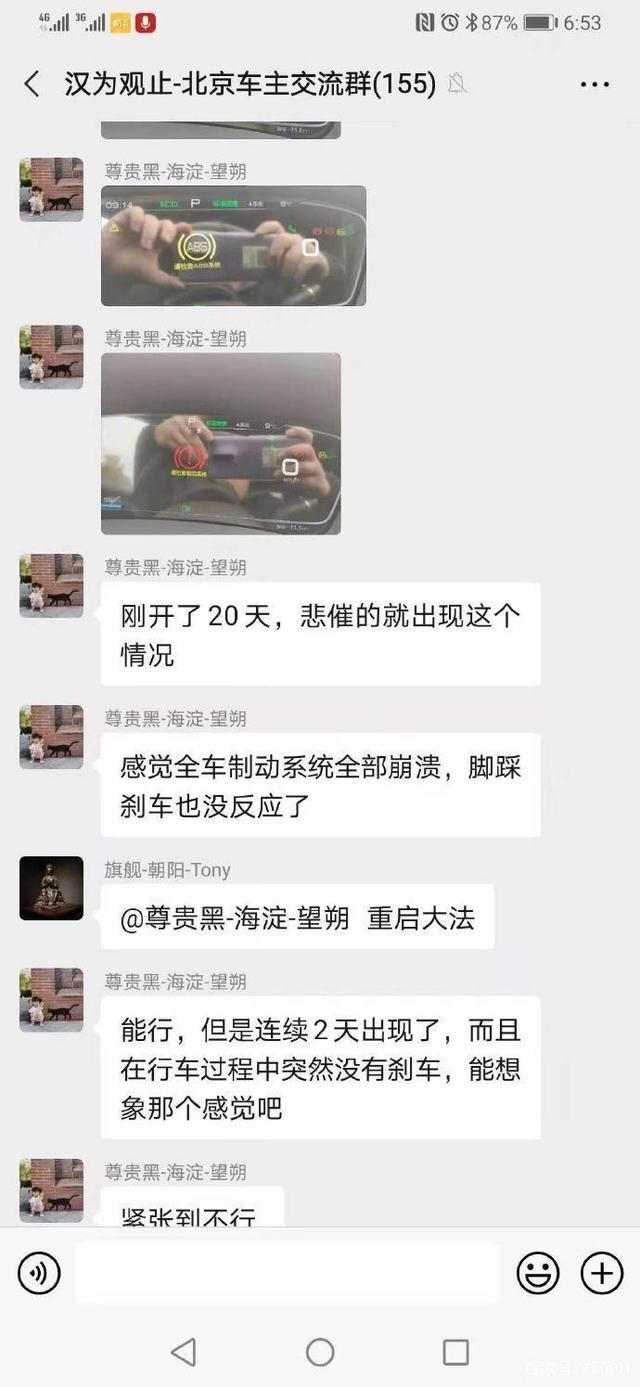Tap the message text field
This screenshot has width=640, height=1387.
[x=287, y=1273]
